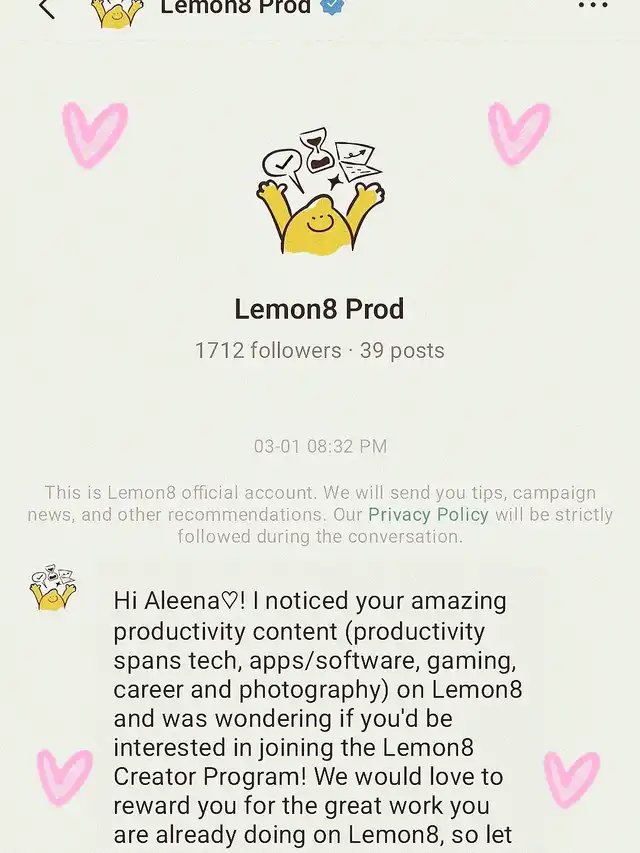Open the Privacy Policy link
Viewport: 640px width, 853px height.
428,515
